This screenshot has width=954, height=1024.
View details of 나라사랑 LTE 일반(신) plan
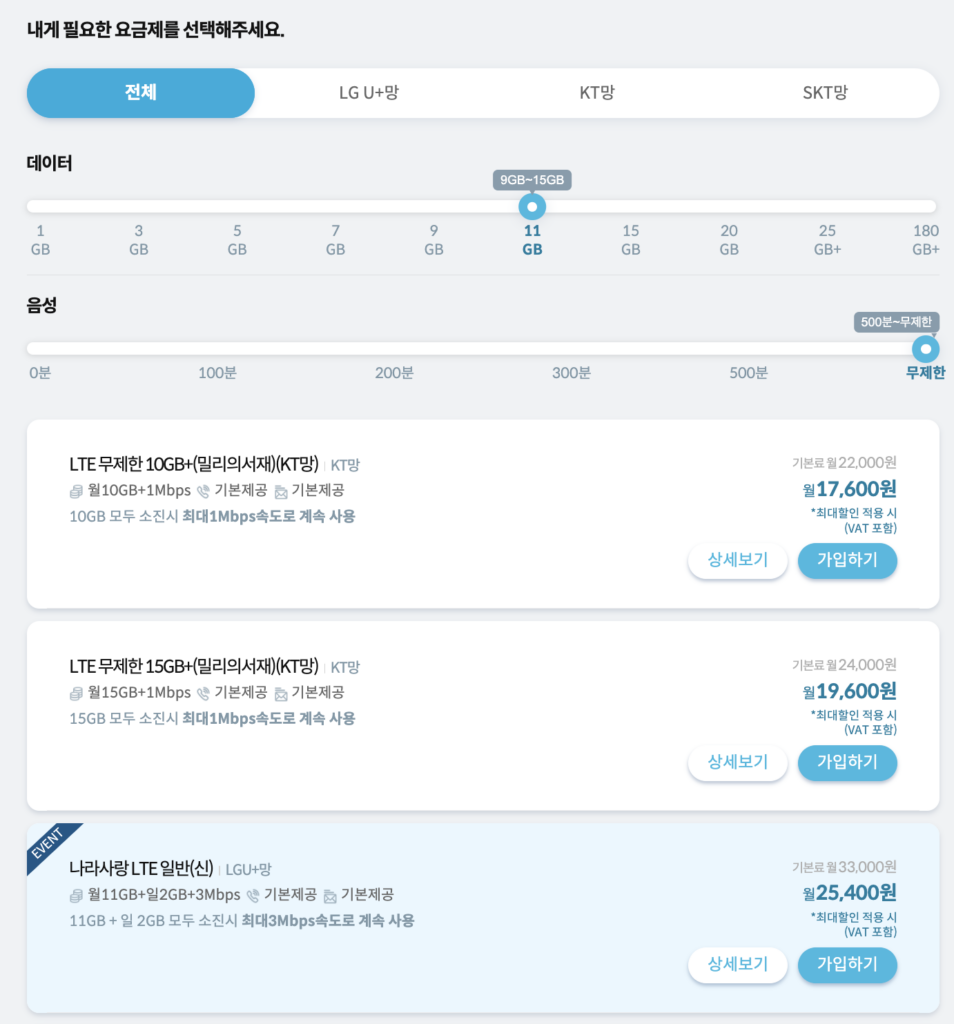point(737,965)
